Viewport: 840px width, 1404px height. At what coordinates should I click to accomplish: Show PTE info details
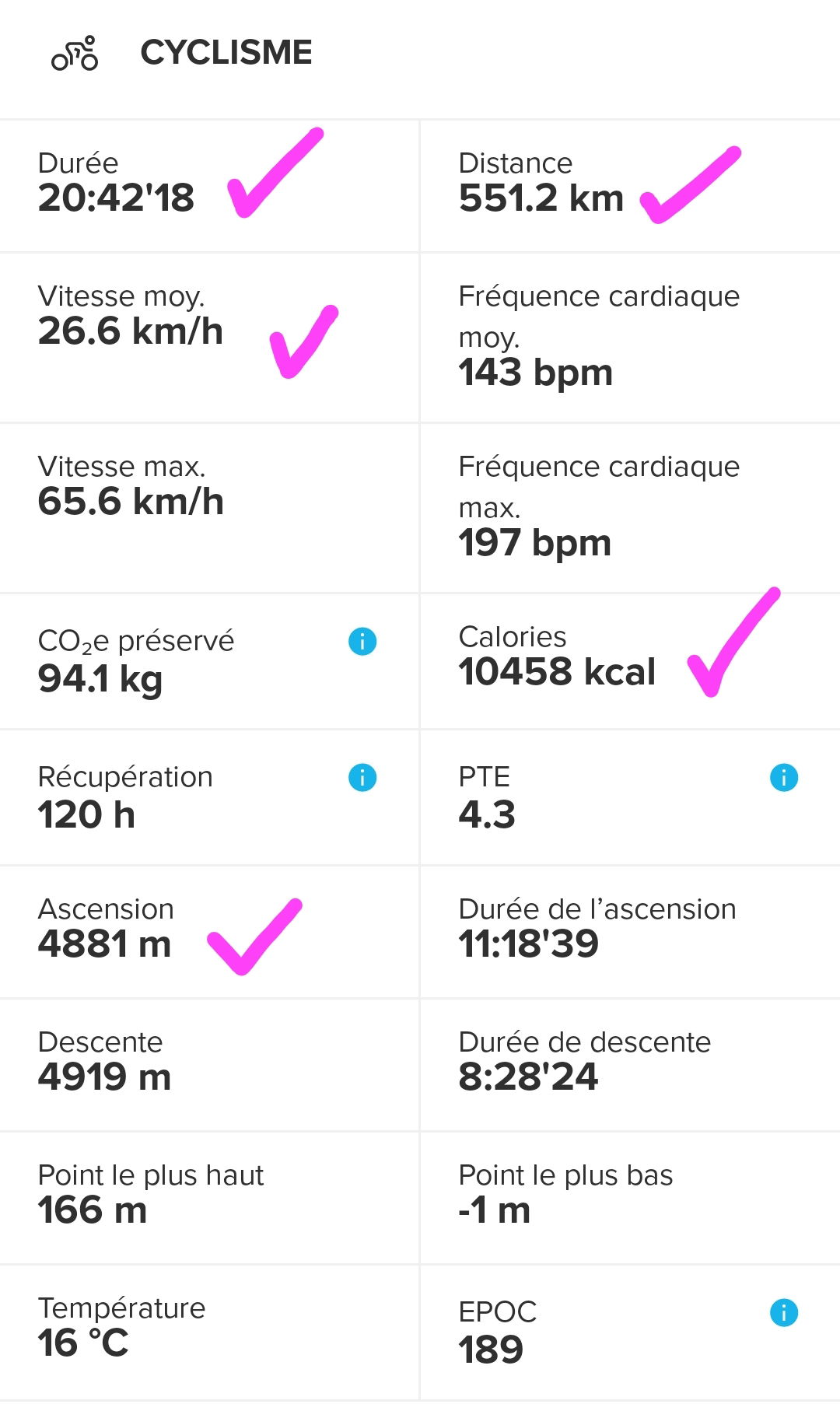pos(784,777)
